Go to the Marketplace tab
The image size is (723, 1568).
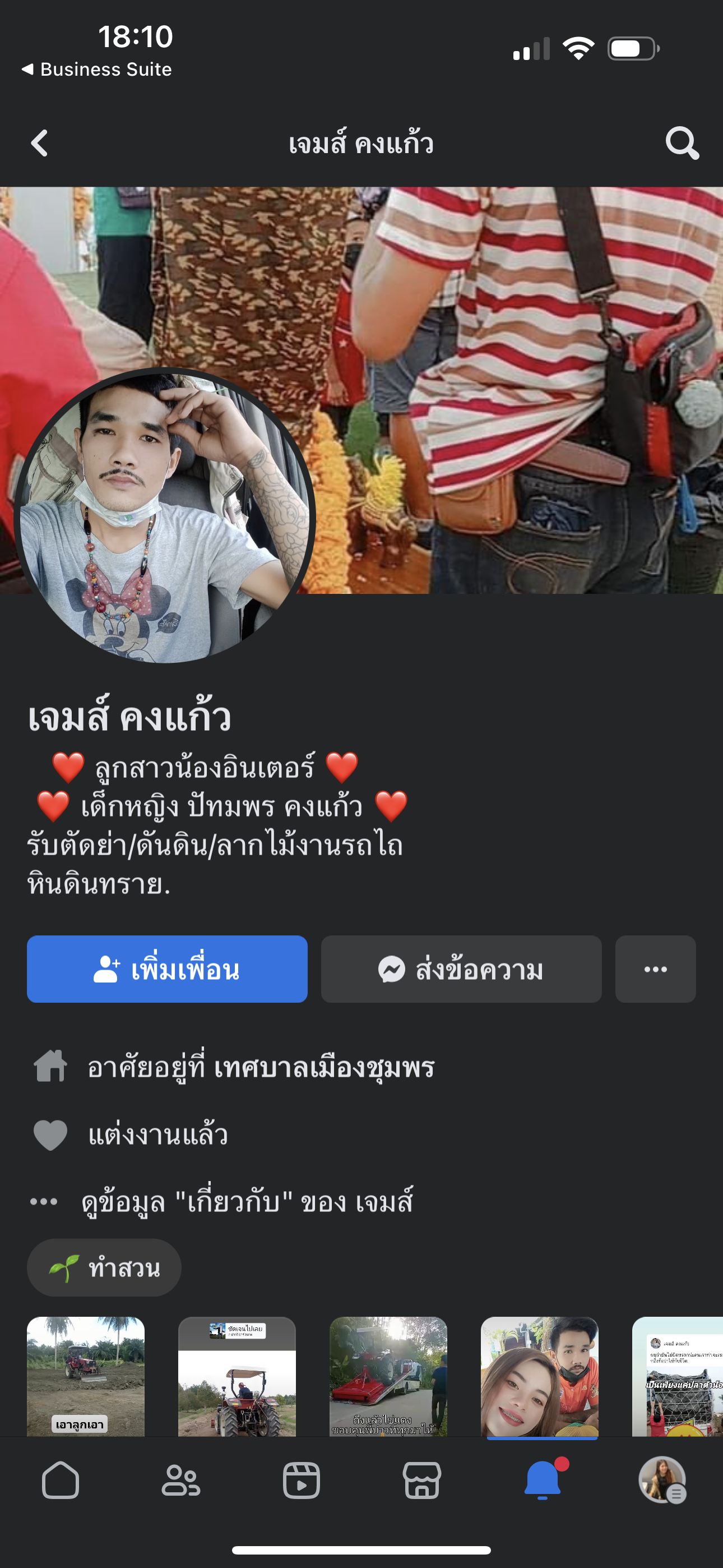pos(421,1481)
